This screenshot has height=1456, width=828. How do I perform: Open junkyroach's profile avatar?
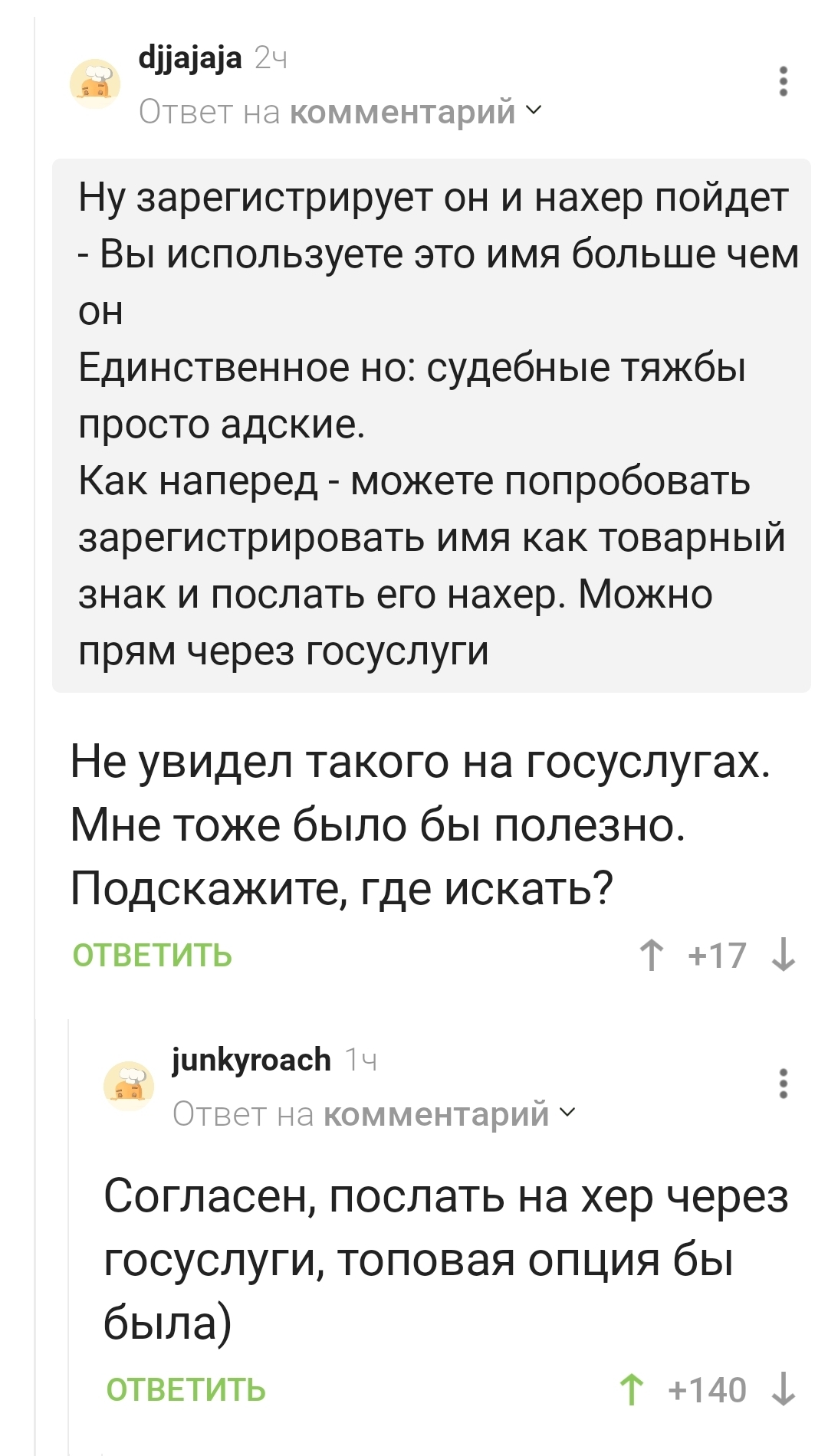click(x=129, y=1086)
